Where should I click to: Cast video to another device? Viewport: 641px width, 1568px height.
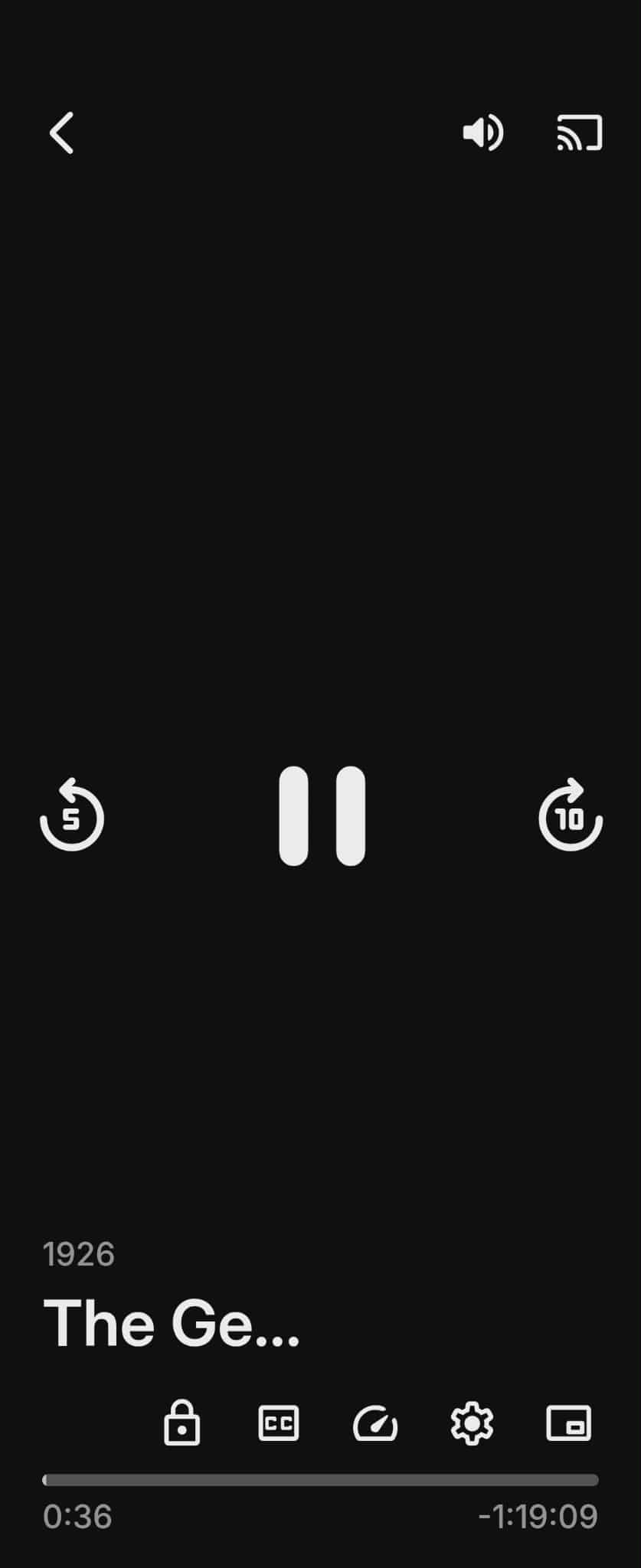coord(579,133)
